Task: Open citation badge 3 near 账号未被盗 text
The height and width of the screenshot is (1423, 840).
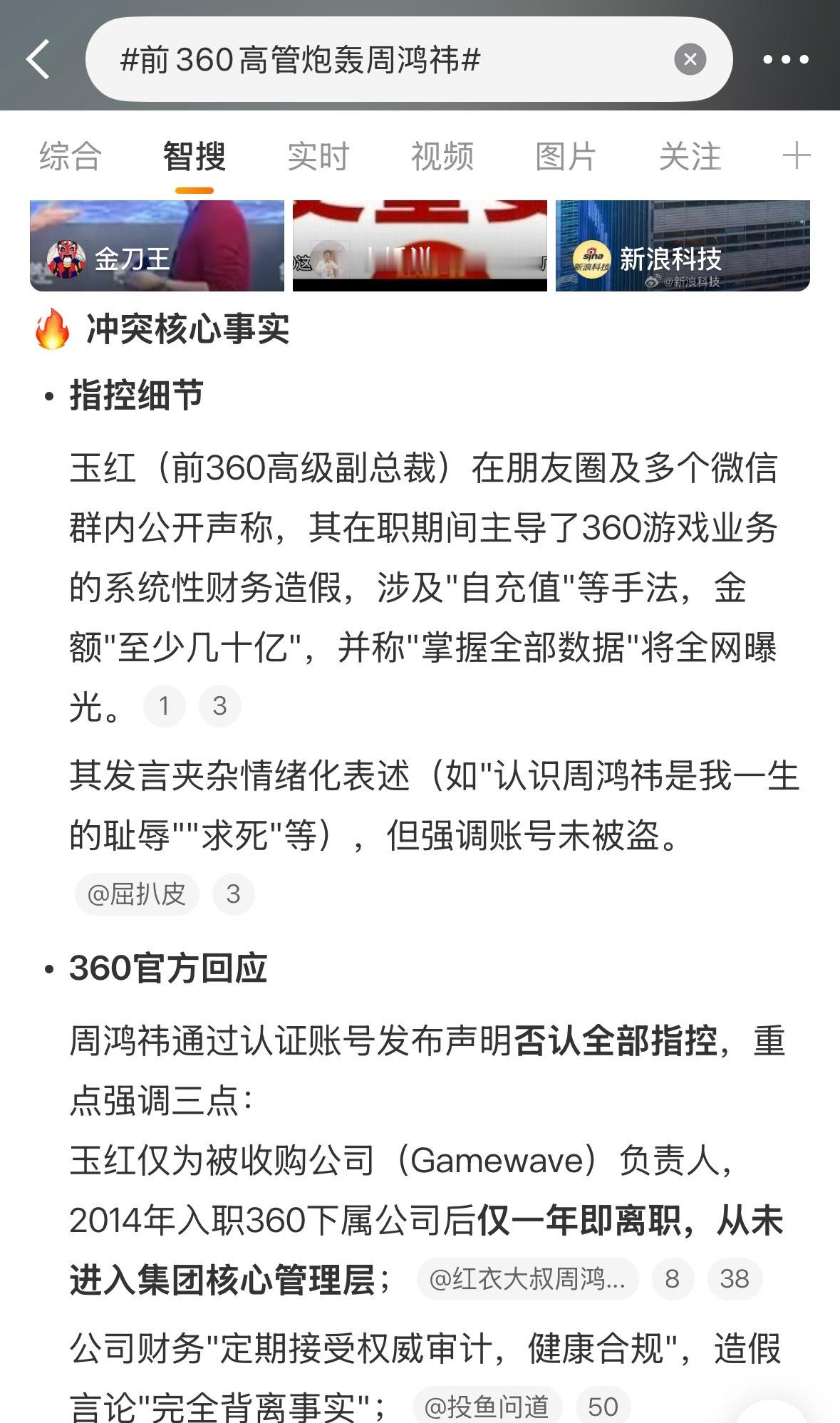Action: pos(235,894)
